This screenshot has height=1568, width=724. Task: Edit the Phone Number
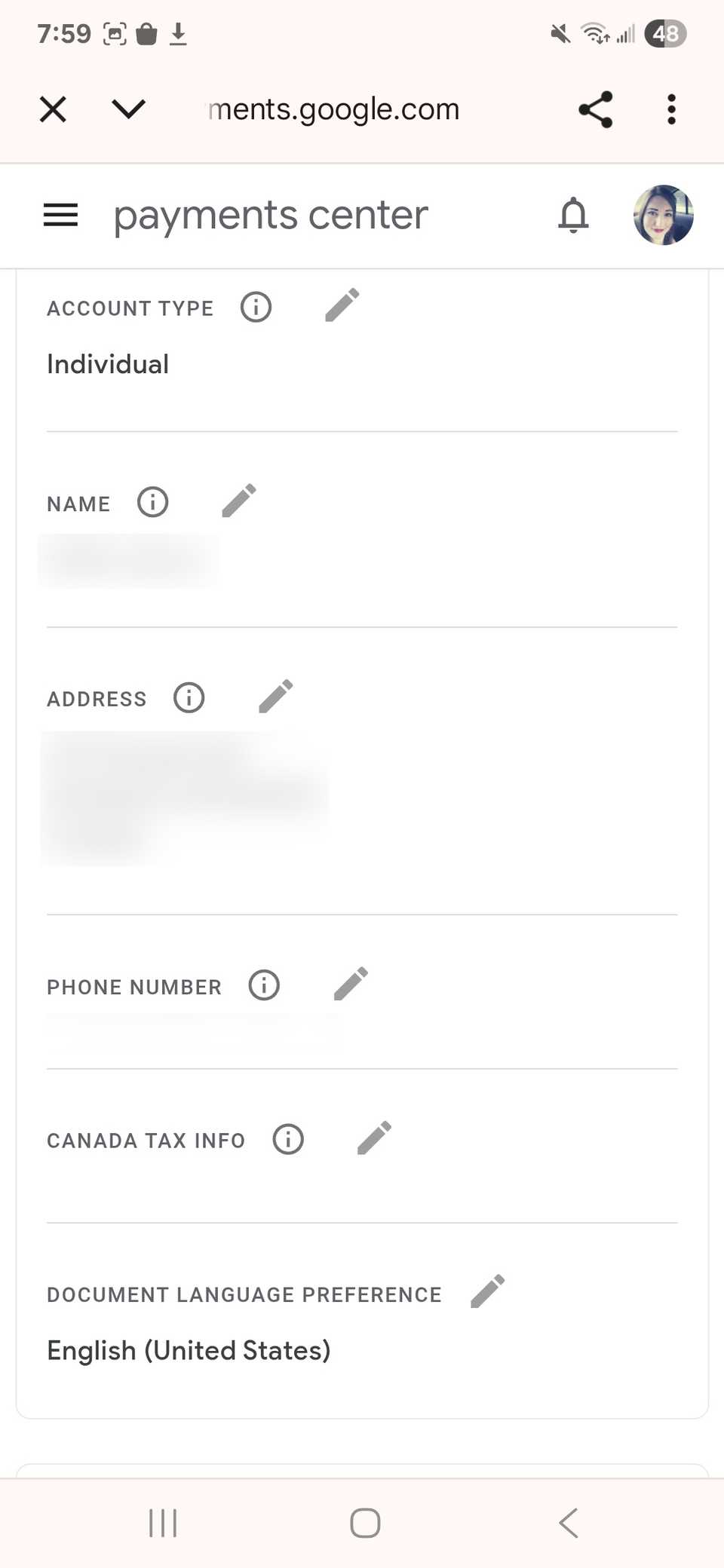pyautogui.click(x=350, y=985)
